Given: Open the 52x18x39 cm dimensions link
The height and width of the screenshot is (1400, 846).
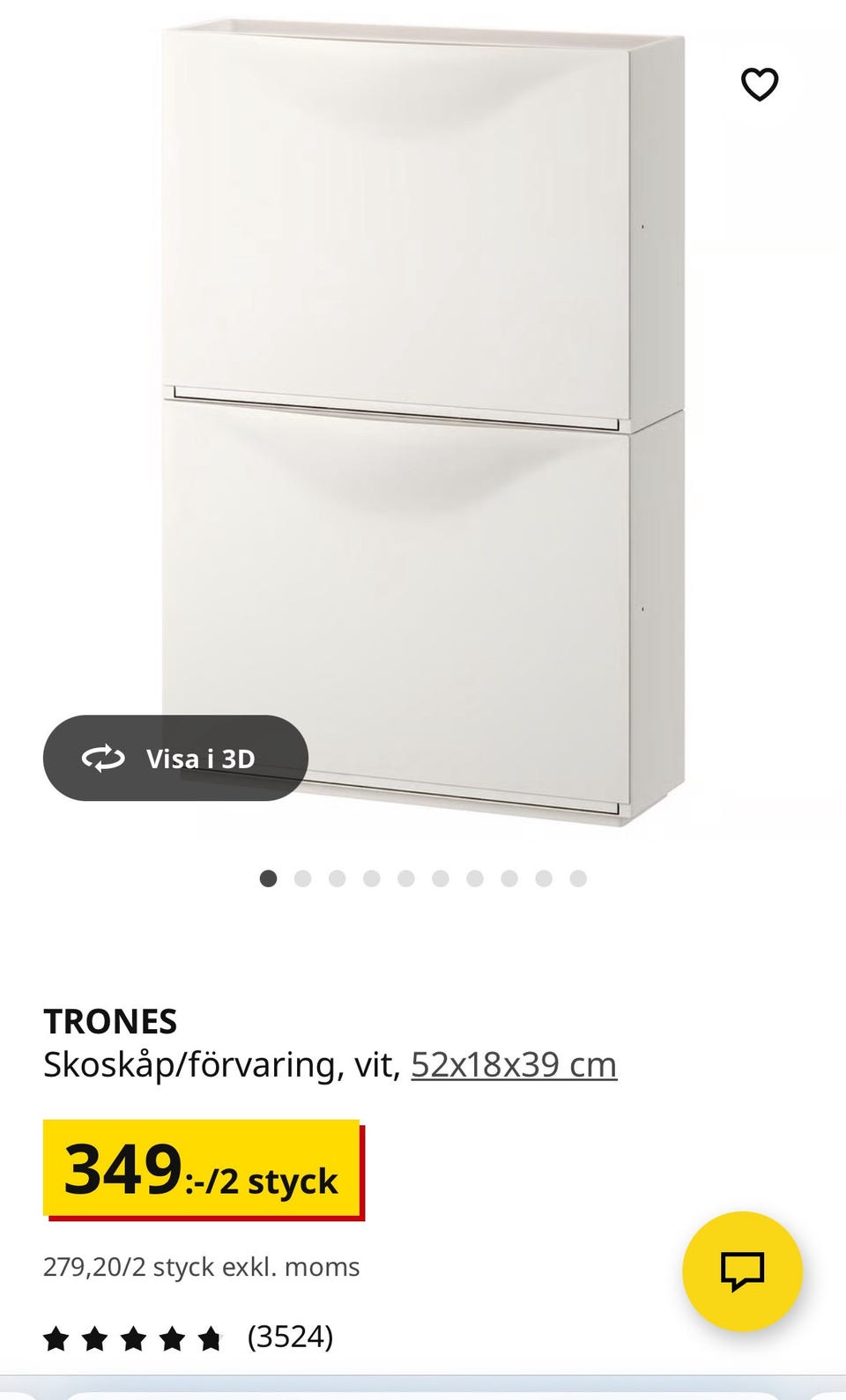Looking at the screenshot, I should click(x=514, y=1064).
